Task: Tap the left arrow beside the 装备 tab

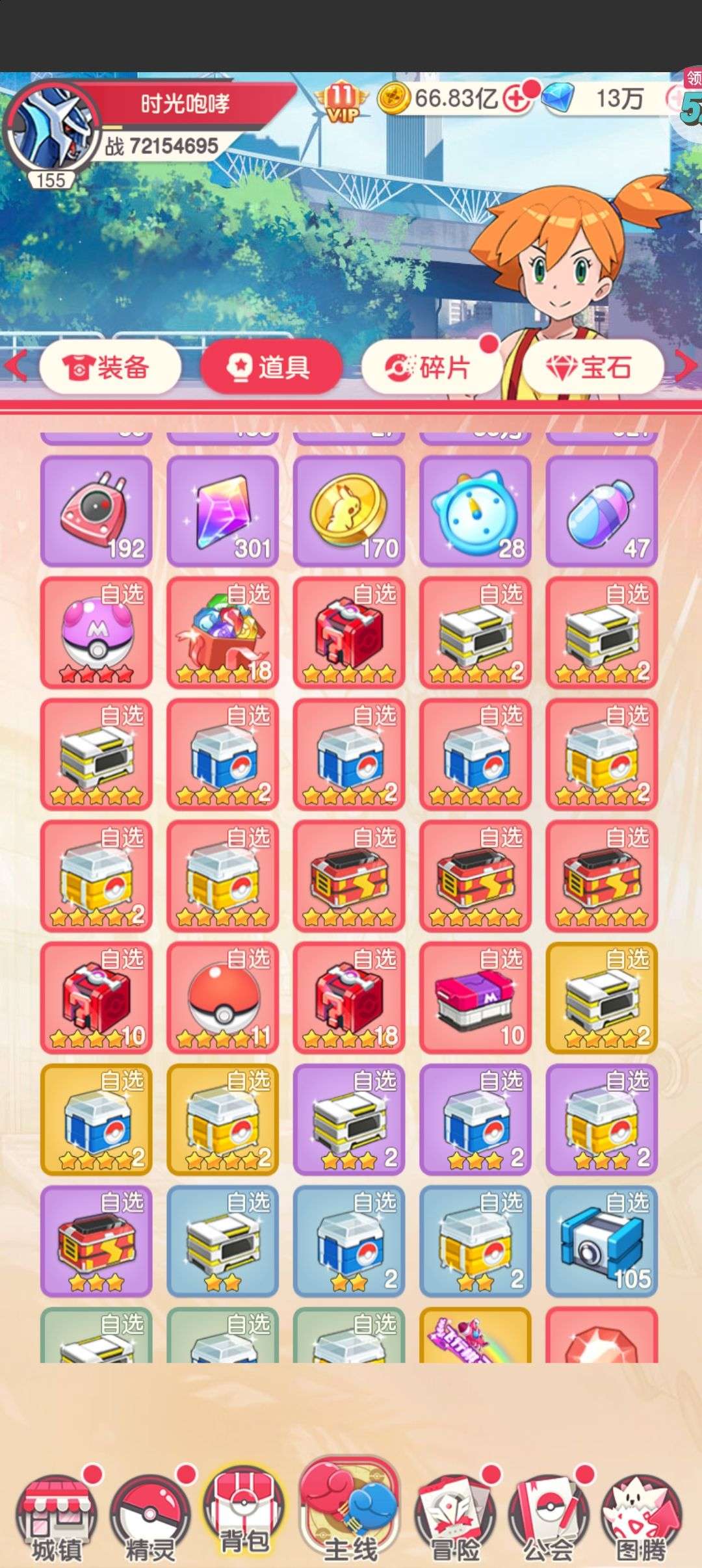Action: 16,366
